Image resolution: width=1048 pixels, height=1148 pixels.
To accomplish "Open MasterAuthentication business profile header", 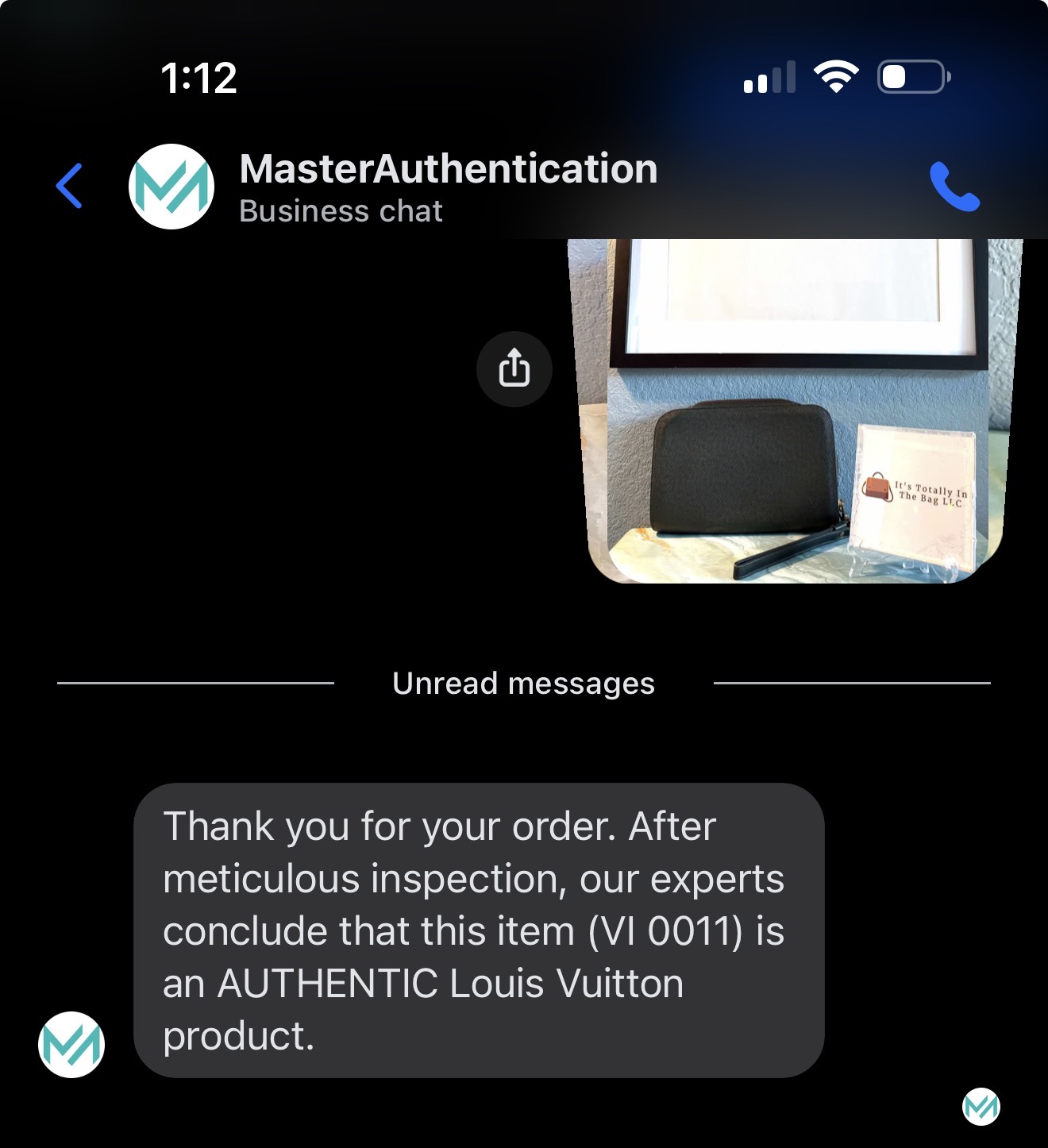I will coord(447,187).
